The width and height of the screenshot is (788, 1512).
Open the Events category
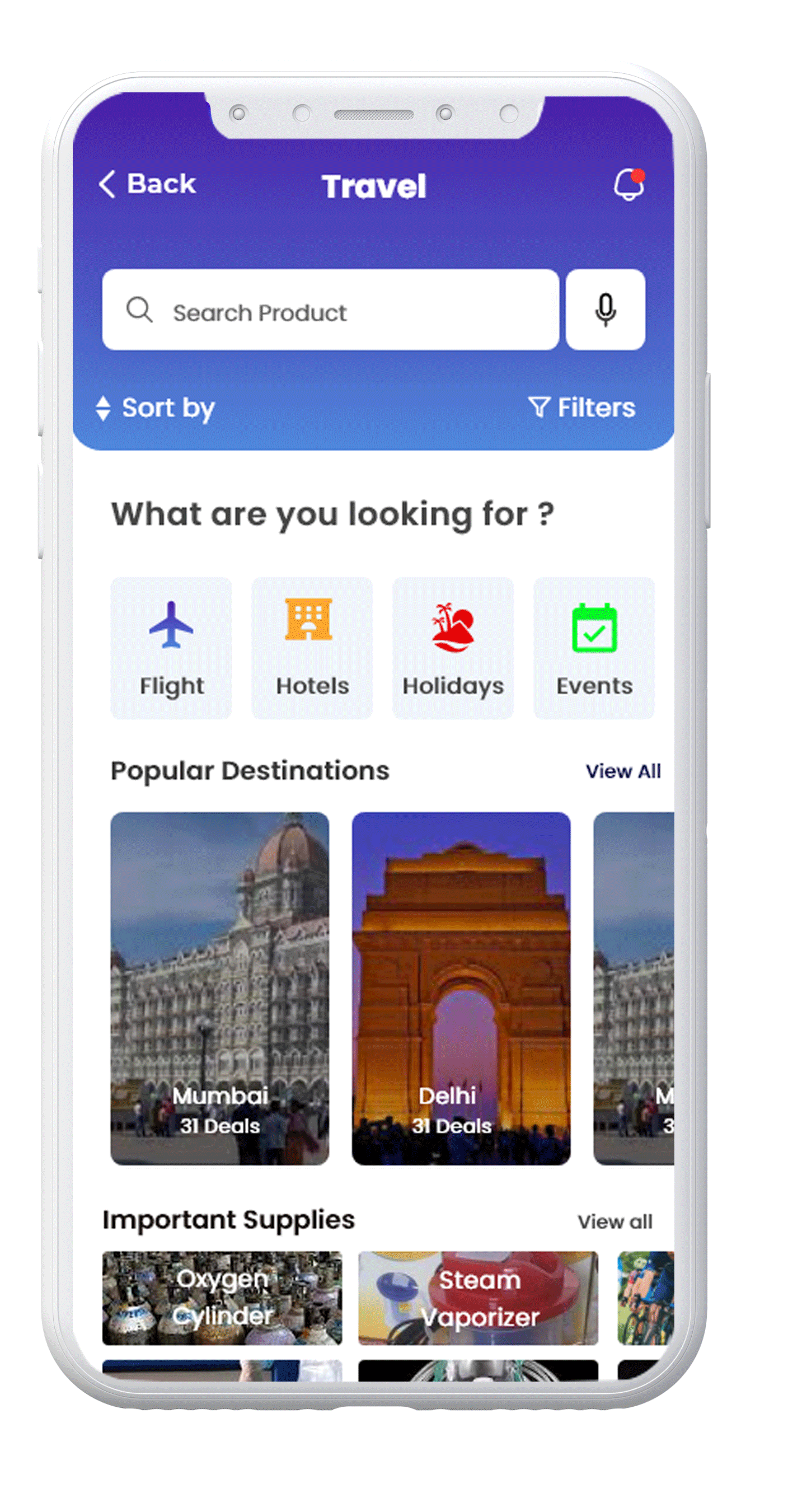tap(594, 648)
